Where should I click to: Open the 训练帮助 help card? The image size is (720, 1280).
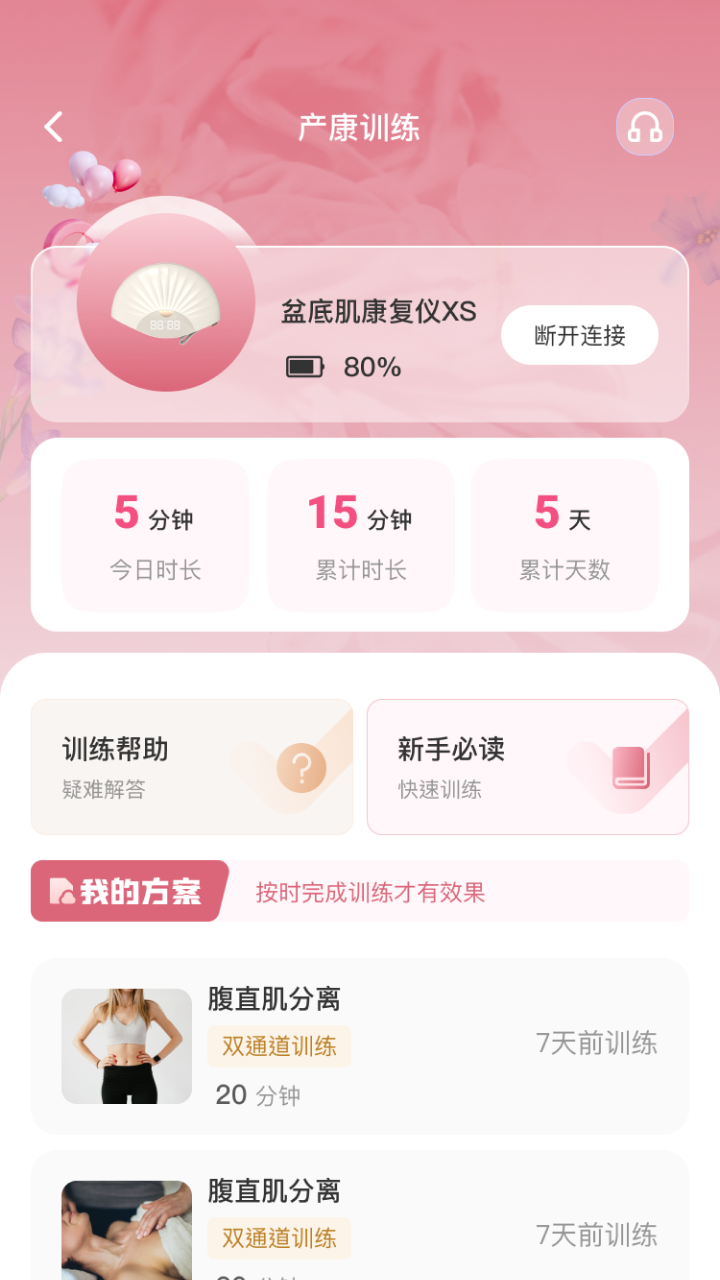tap(192, 766)
